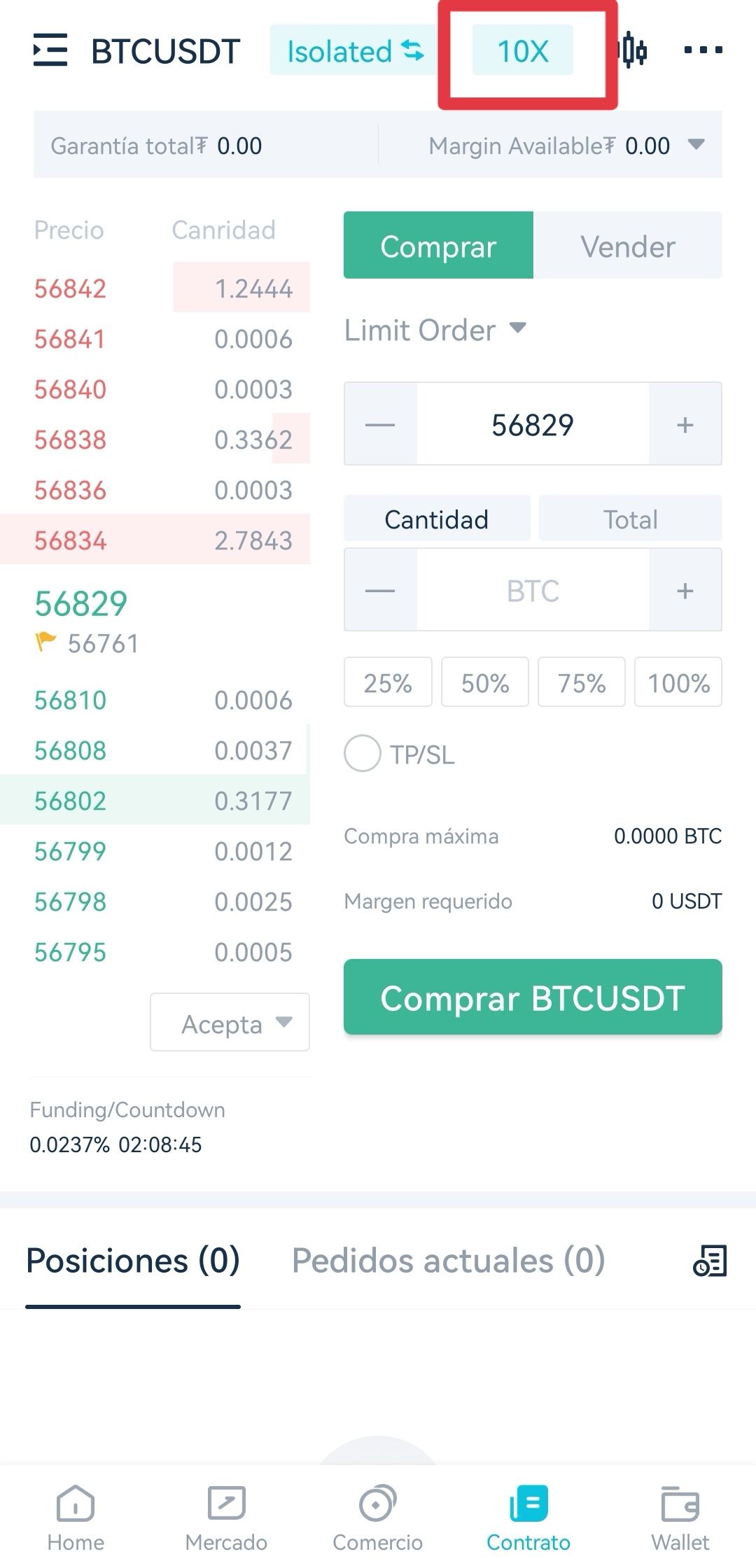
Task: Enable the TP/SL option
Action: tap(363, 754)
